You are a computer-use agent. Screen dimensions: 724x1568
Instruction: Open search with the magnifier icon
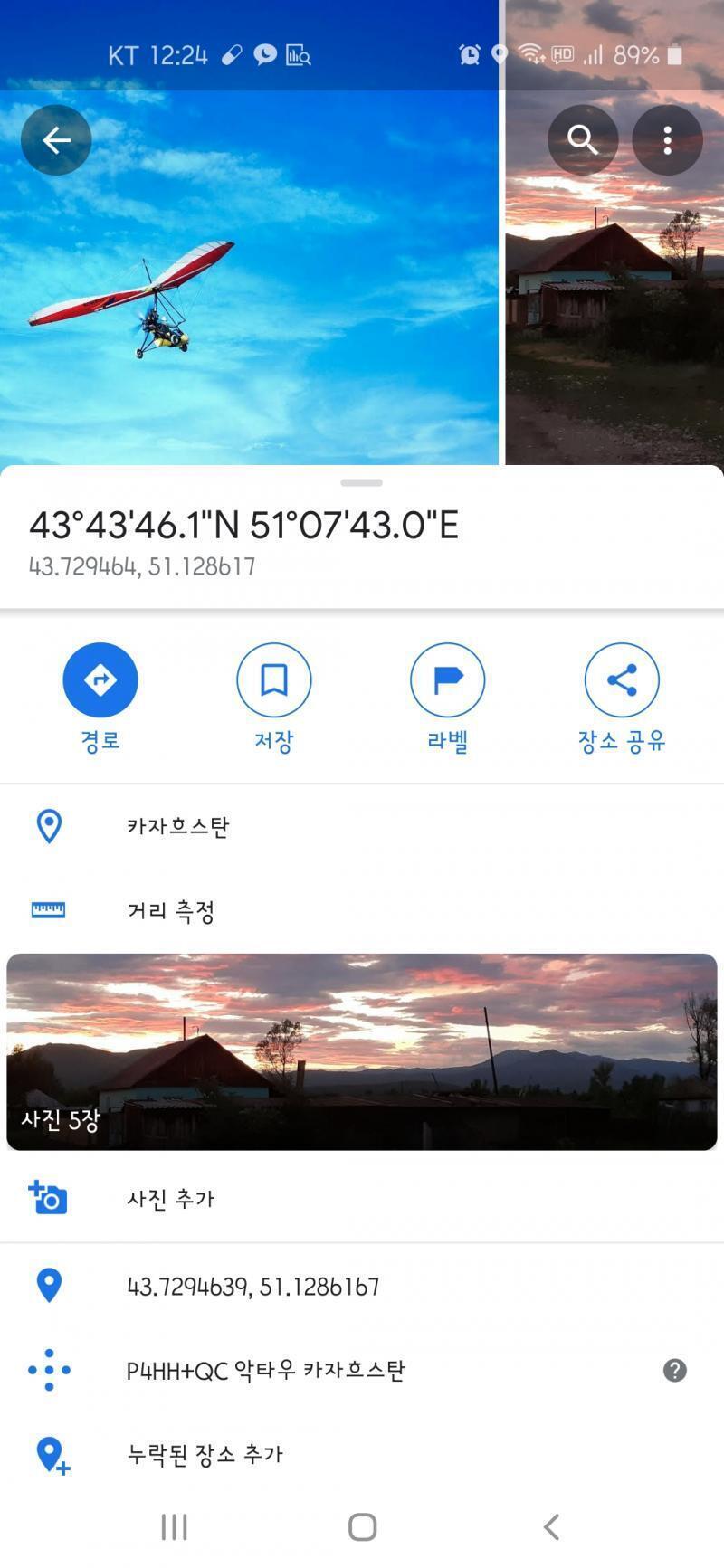[583, 140]
